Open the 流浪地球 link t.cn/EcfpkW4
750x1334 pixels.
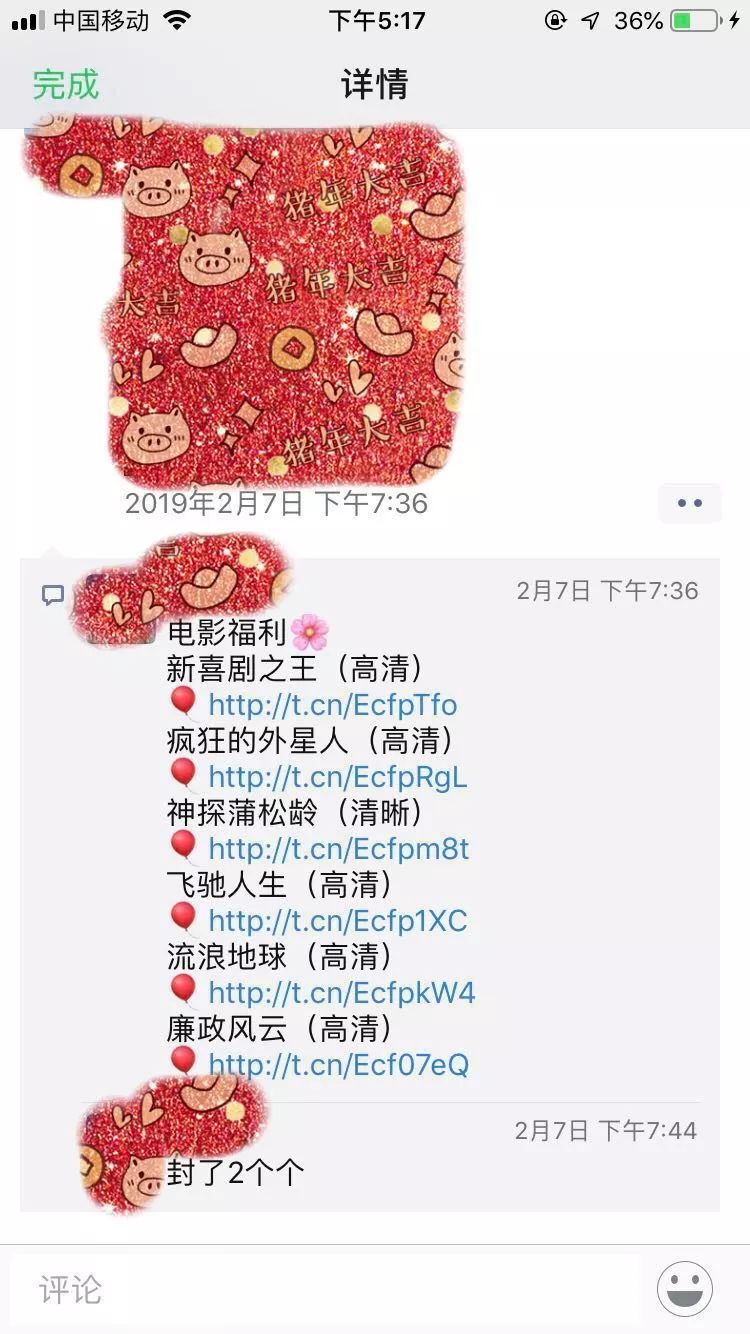click(x=341, y=992)
